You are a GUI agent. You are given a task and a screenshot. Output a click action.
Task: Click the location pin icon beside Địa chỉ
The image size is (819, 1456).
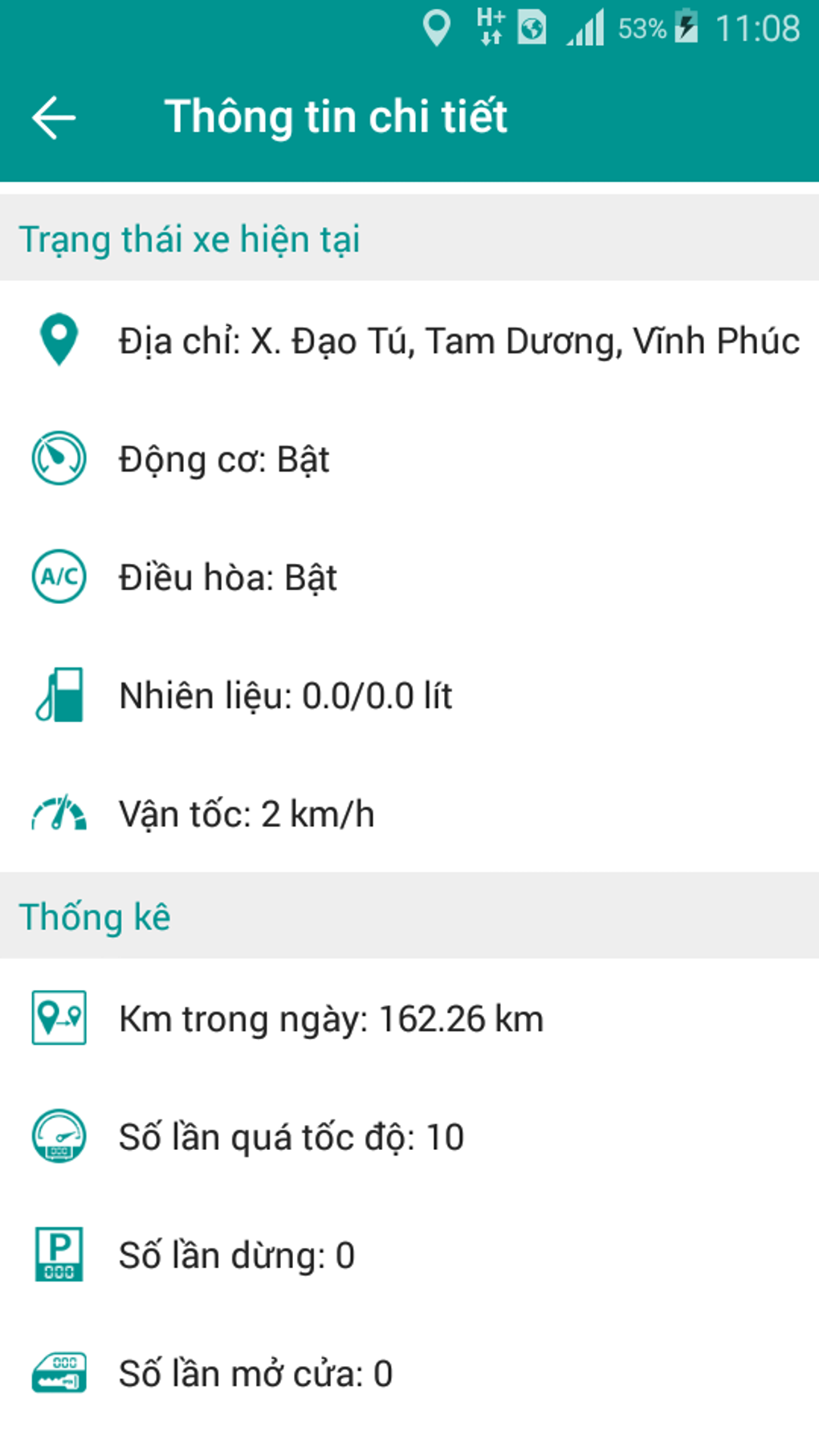click(59, 341)
